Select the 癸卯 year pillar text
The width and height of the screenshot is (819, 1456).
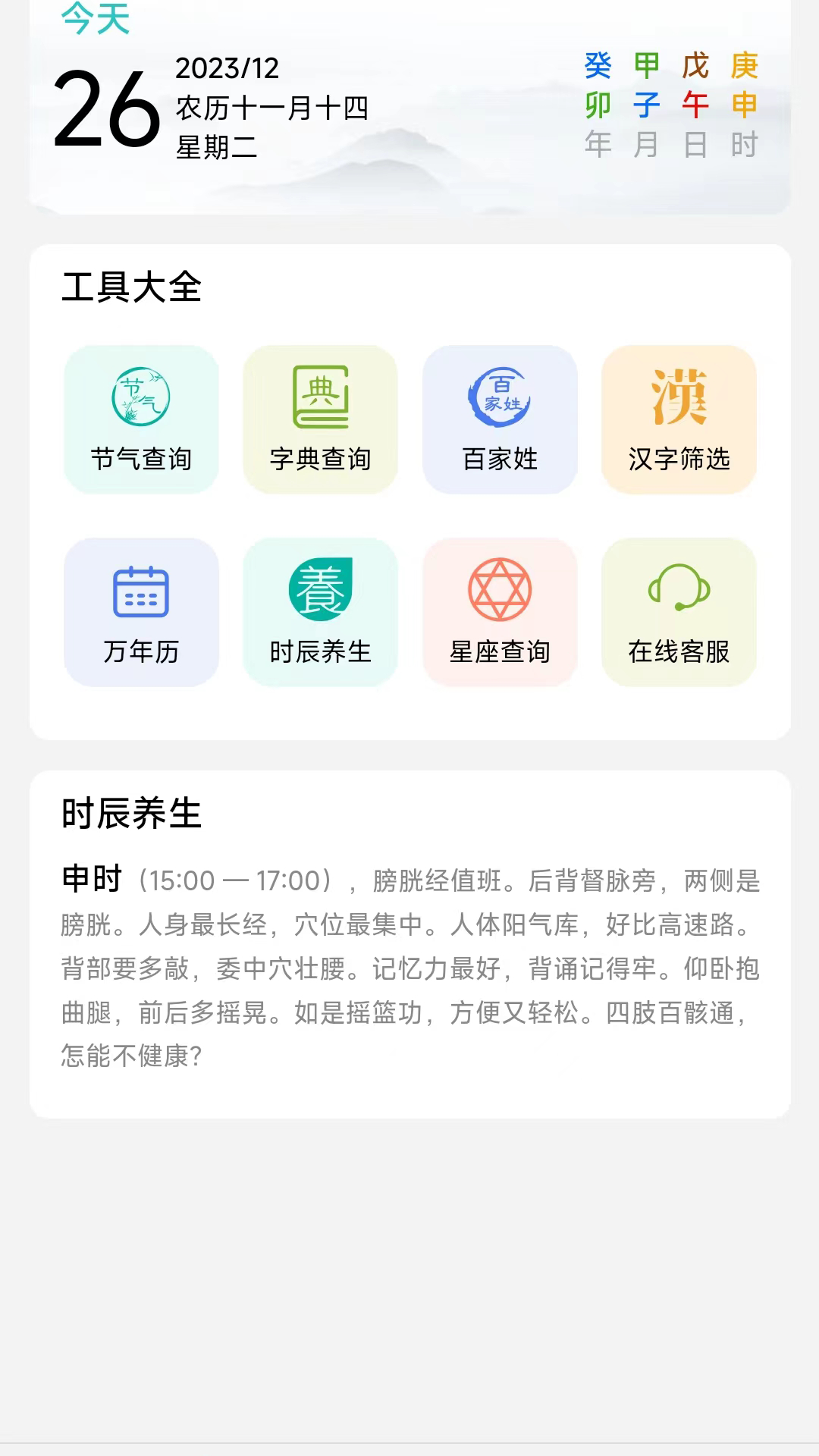[x=598, y=85]
